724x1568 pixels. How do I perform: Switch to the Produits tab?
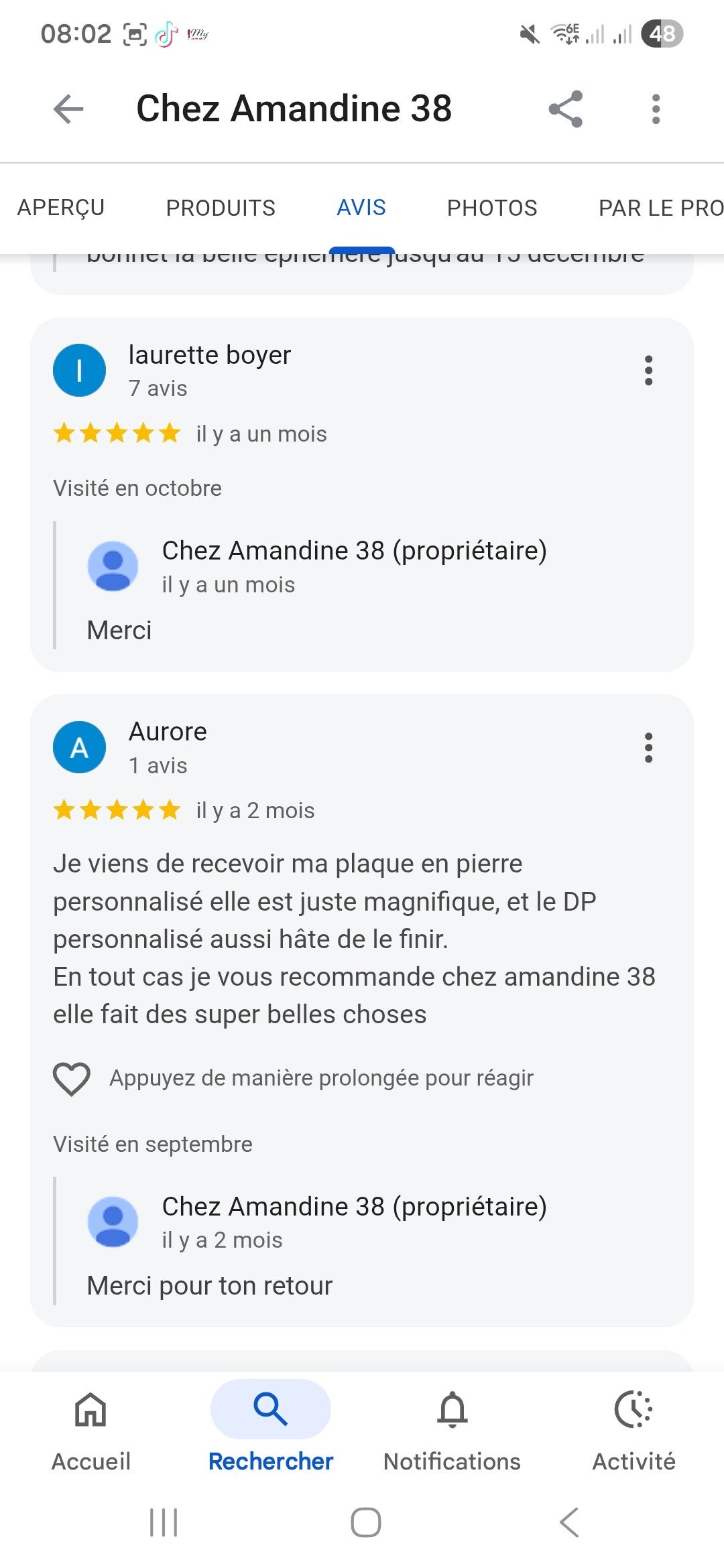221,208
